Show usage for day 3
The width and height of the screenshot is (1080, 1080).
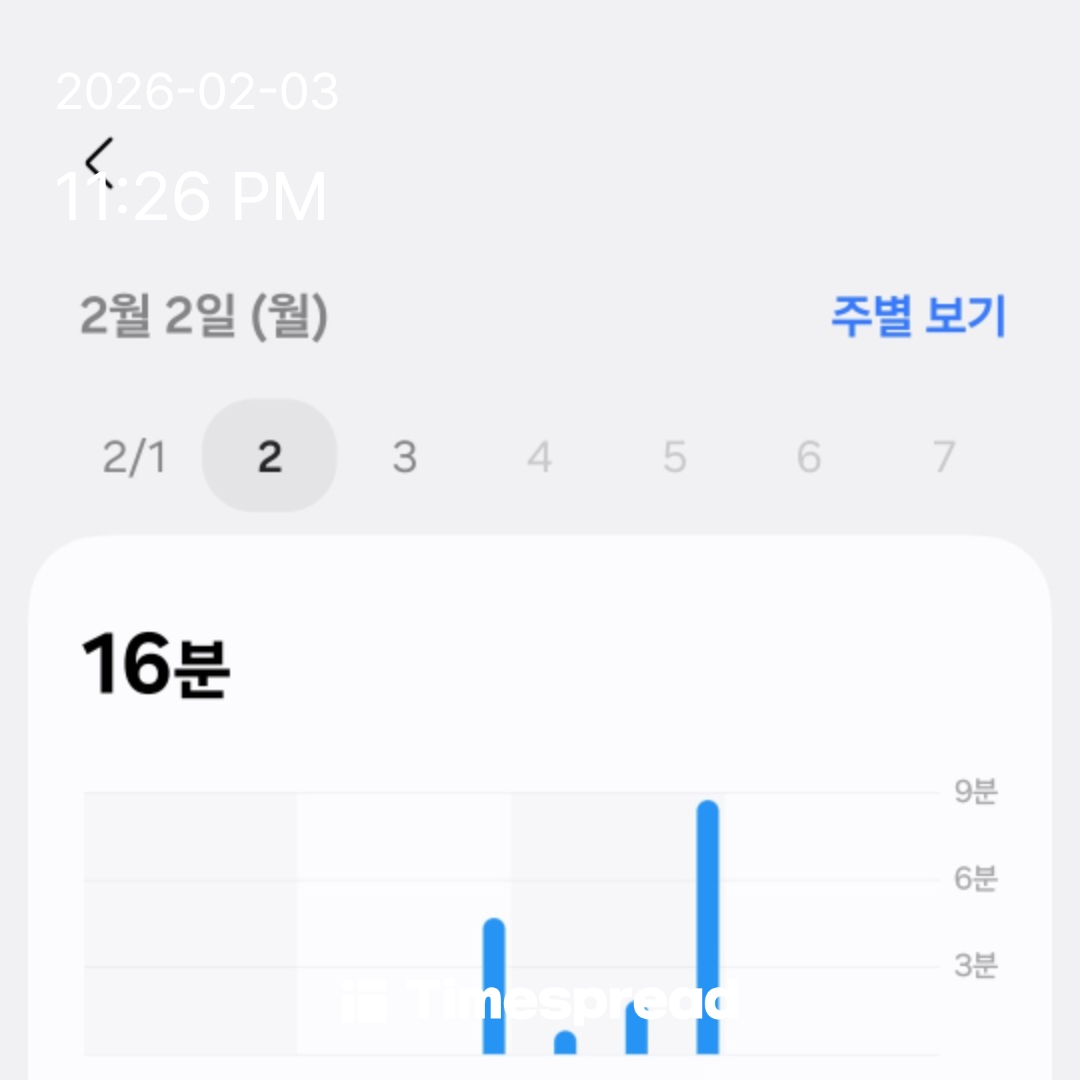pos(404,457)
